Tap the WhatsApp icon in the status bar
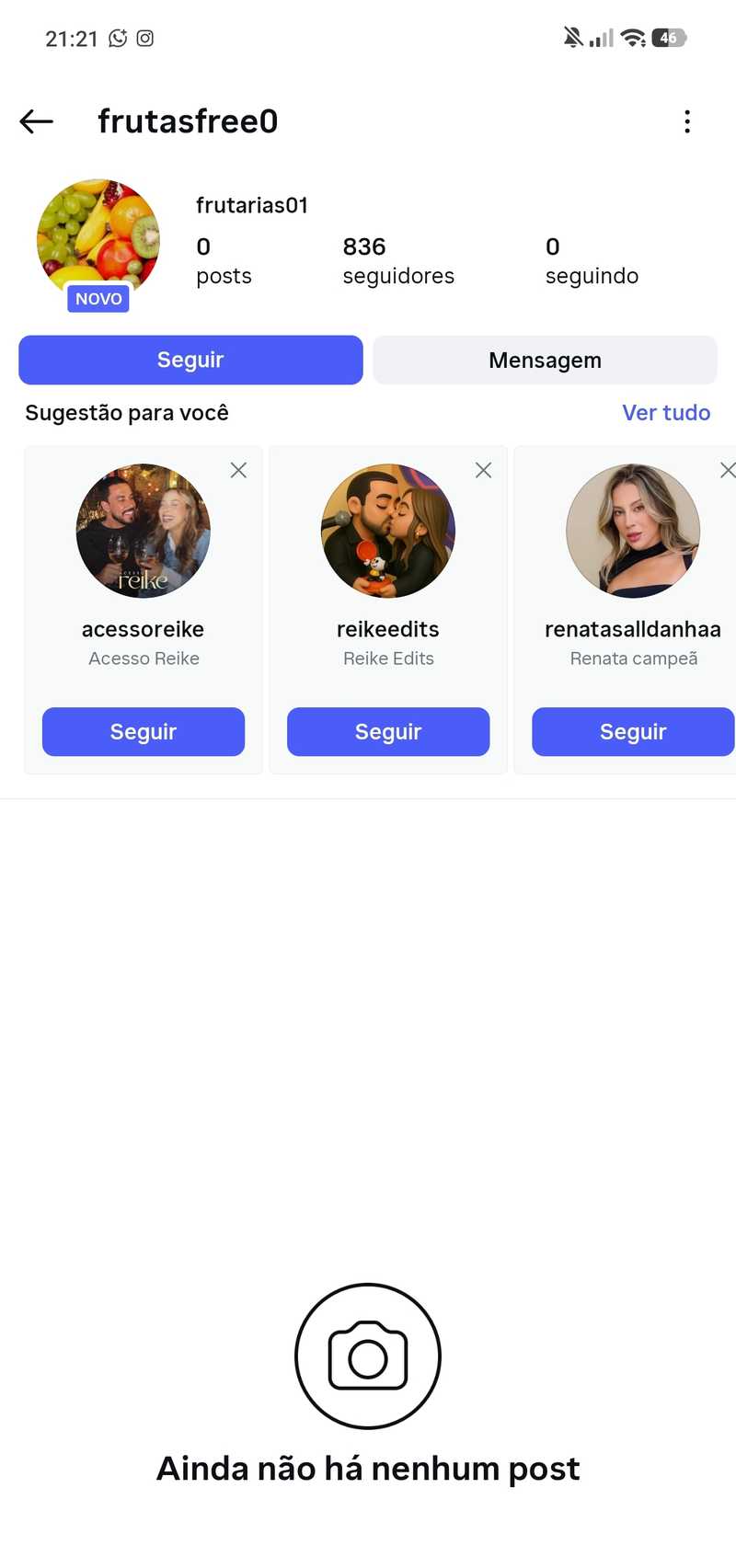The height and width of the screenshot is (1568, 736). [x=118, y=38]
